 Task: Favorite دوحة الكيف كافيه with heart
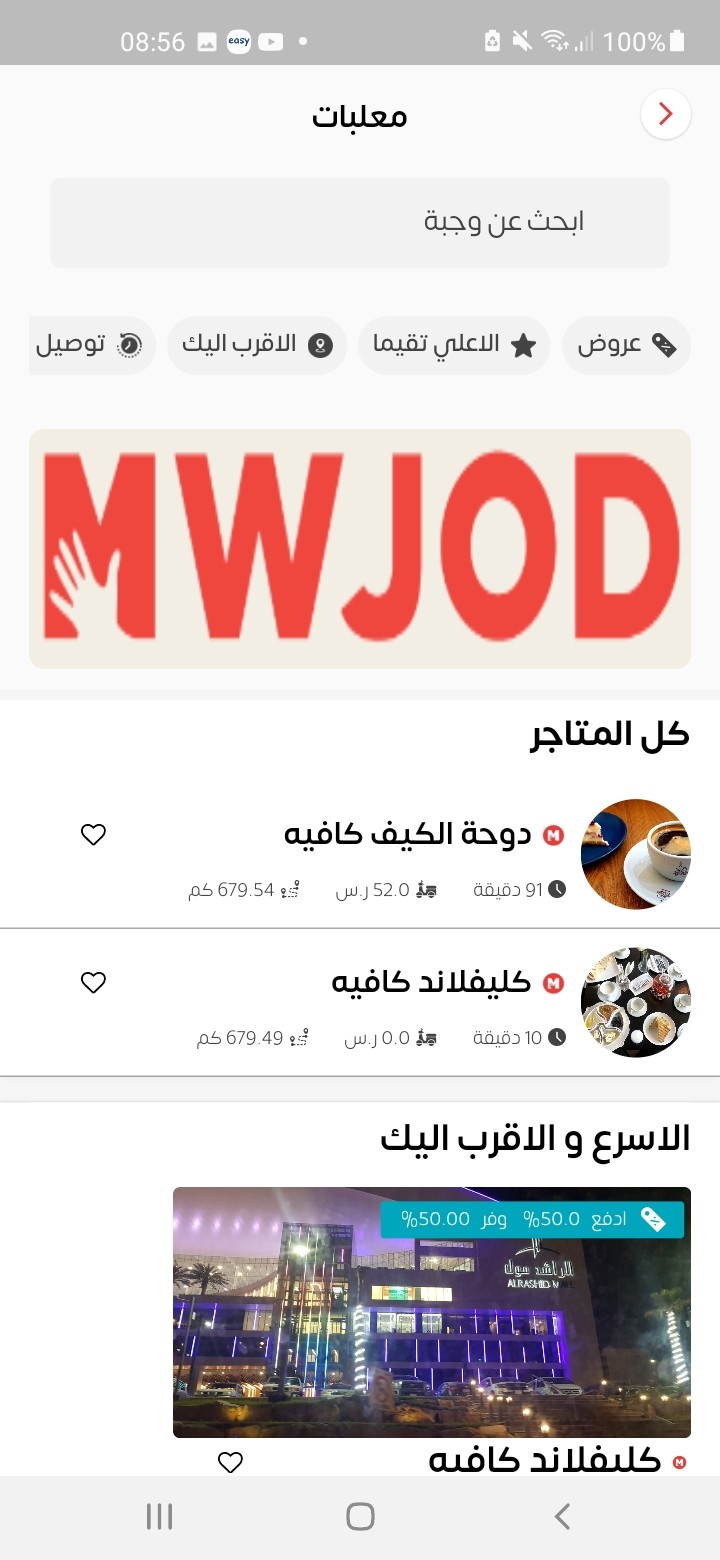(93, 835)
